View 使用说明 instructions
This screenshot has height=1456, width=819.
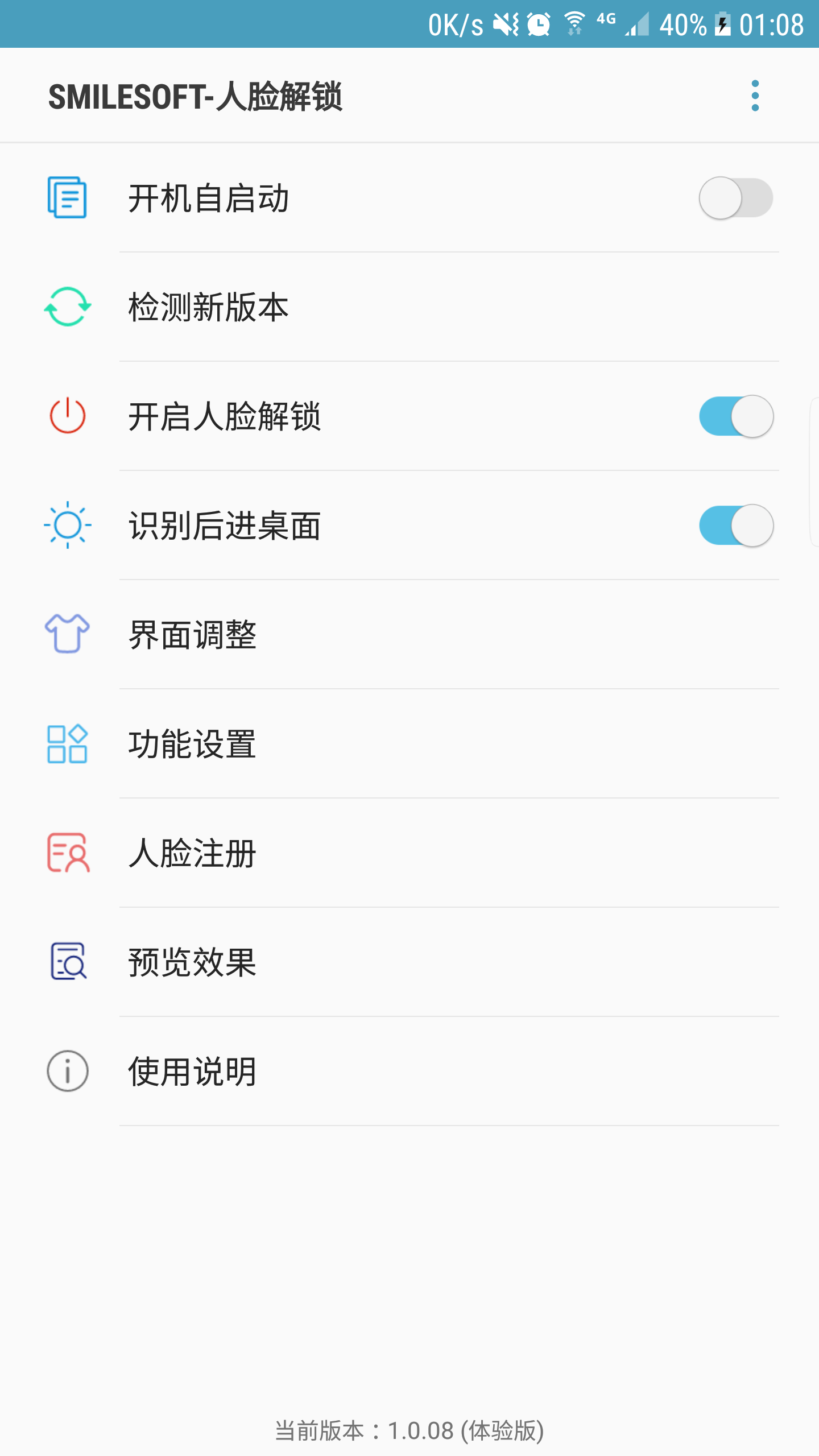[x=409, y=1072]
